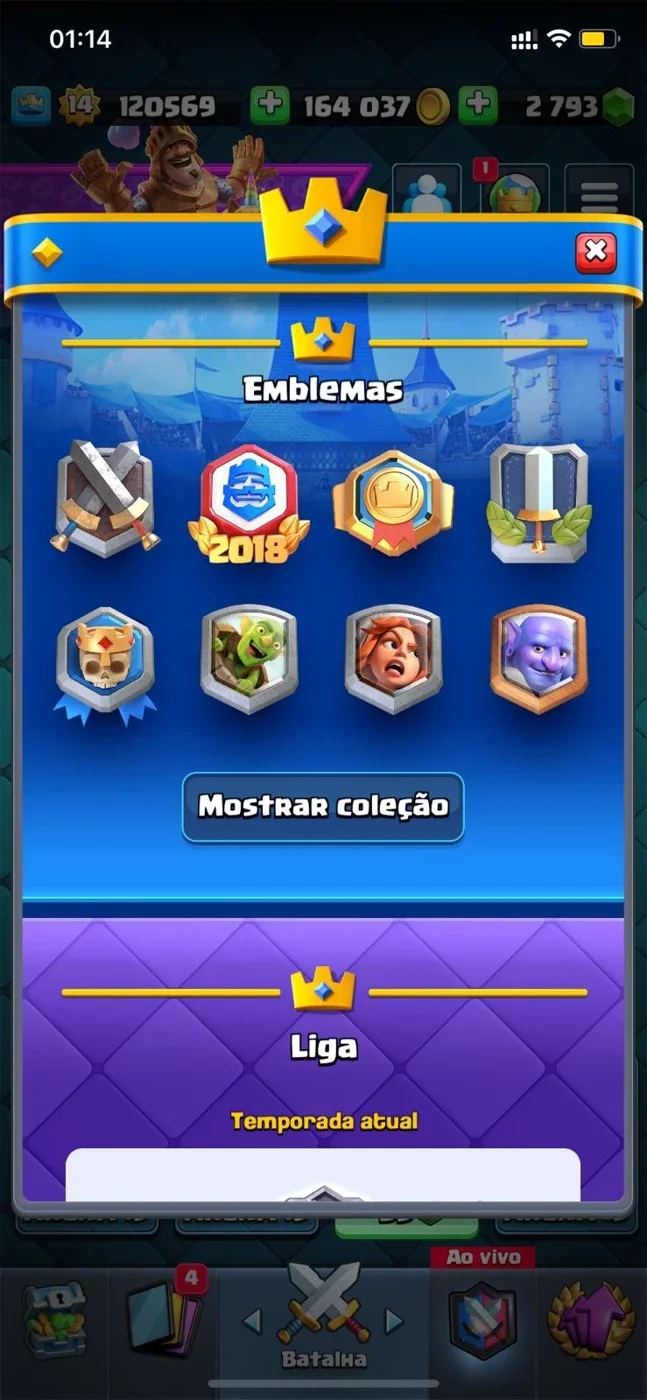Screen dimensions: 647x1400
Task: Tap the red-haired Valkyrie emblem
Action: pyautogui.click(x=394, y=657)
